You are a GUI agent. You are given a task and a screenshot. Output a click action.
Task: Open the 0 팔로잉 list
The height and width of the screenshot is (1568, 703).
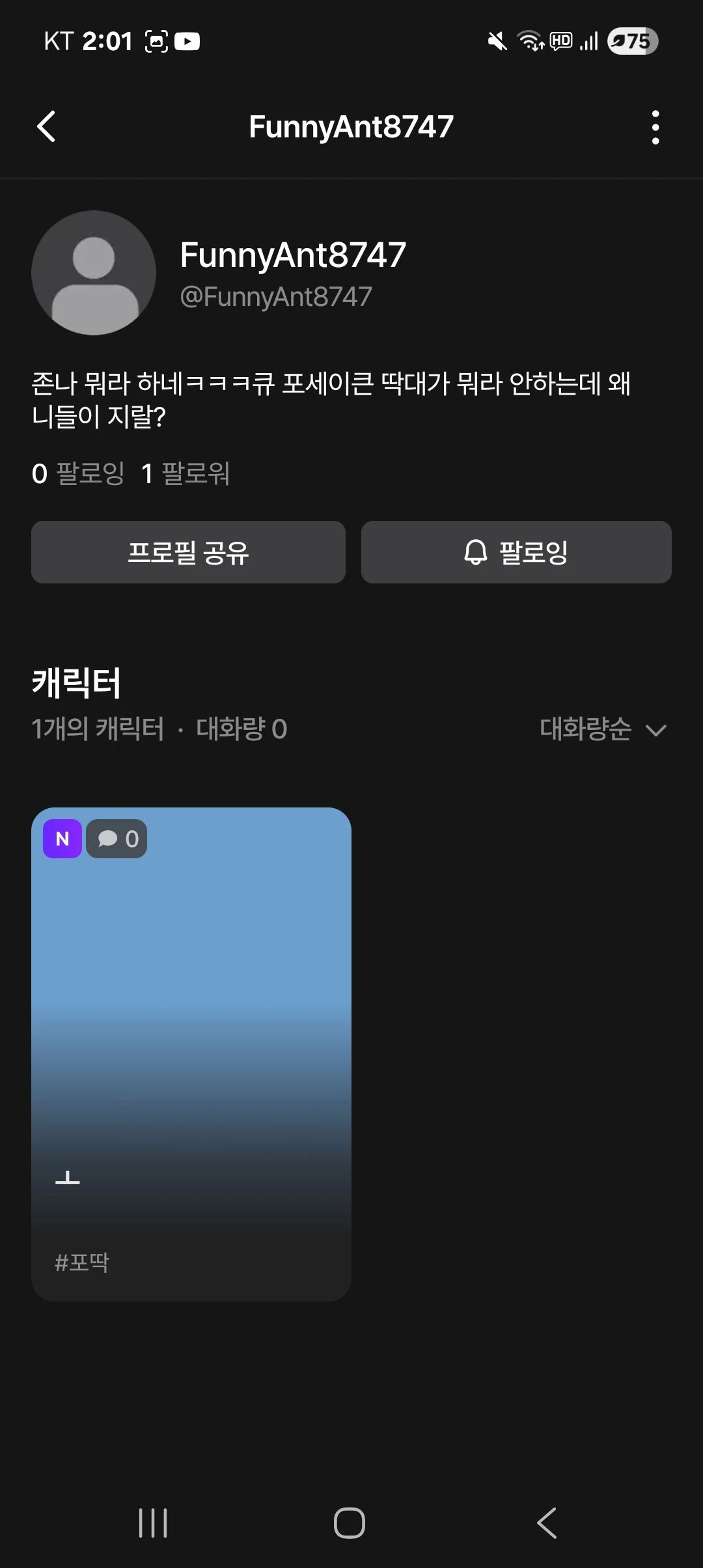(x=78, y=473)
